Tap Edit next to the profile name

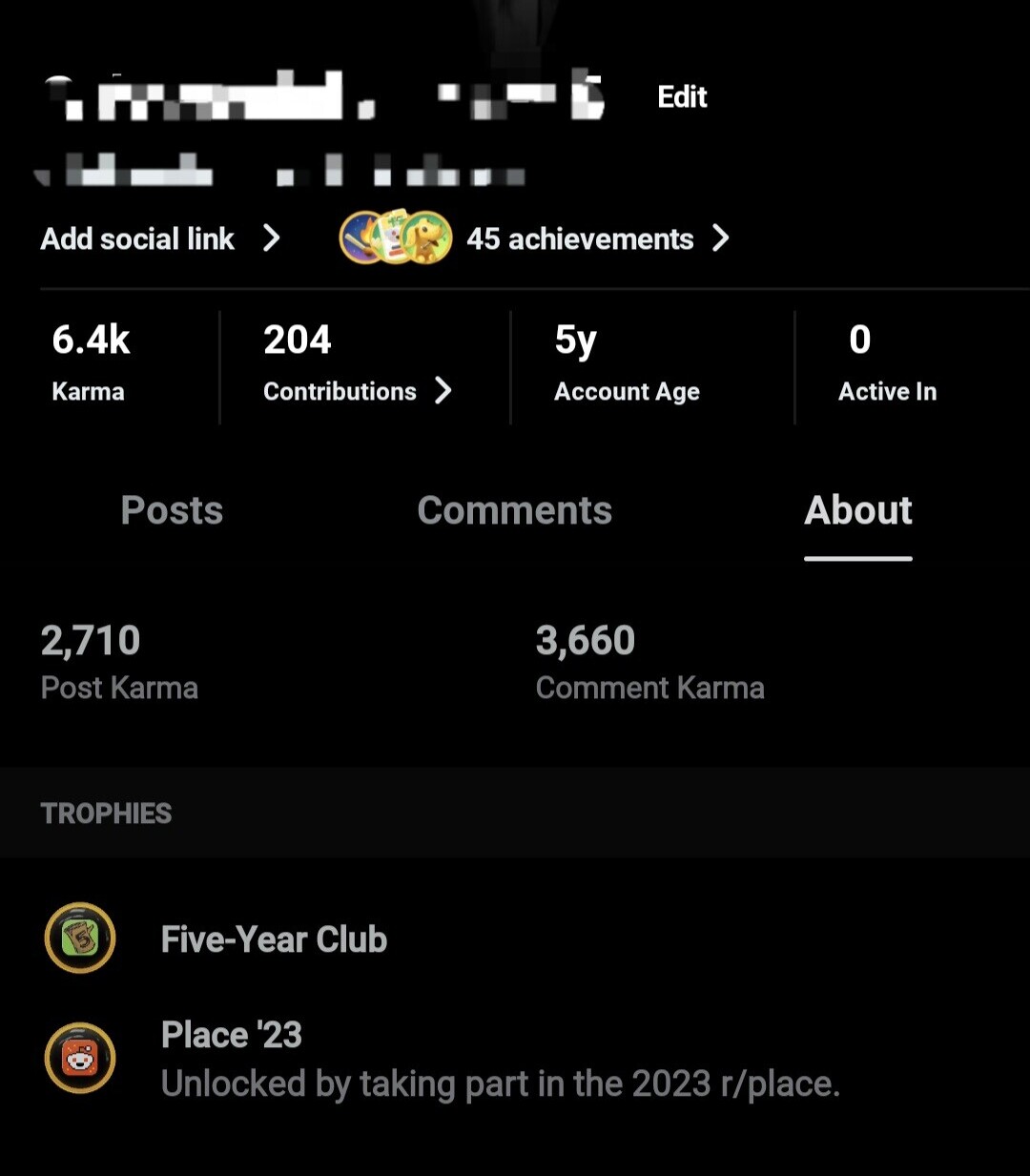682,96
